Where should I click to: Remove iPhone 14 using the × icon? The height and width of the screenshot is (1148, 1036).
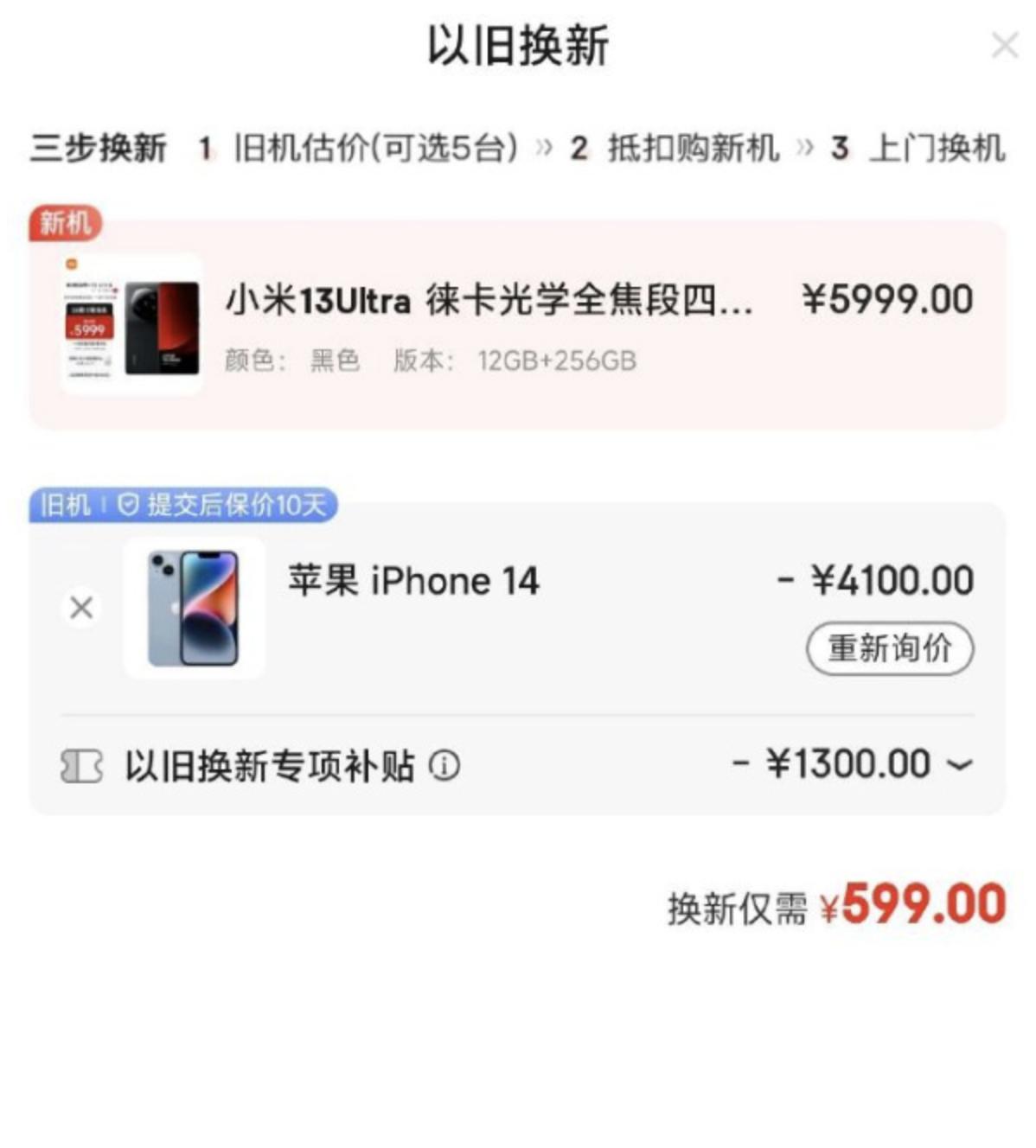tap(80, 608)
